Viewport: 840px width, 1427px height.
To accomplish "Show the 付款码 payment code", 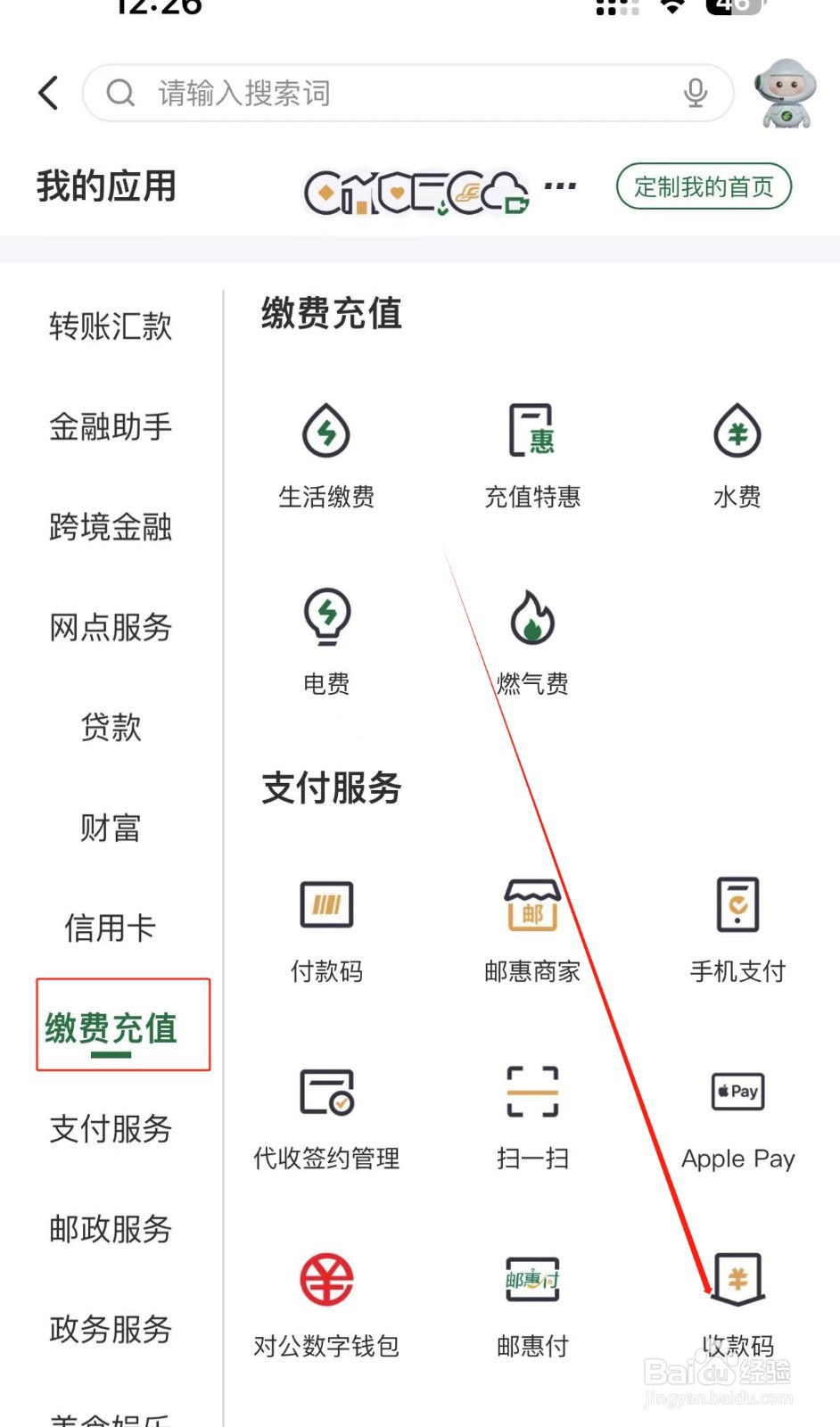I will tap(326, 928).
